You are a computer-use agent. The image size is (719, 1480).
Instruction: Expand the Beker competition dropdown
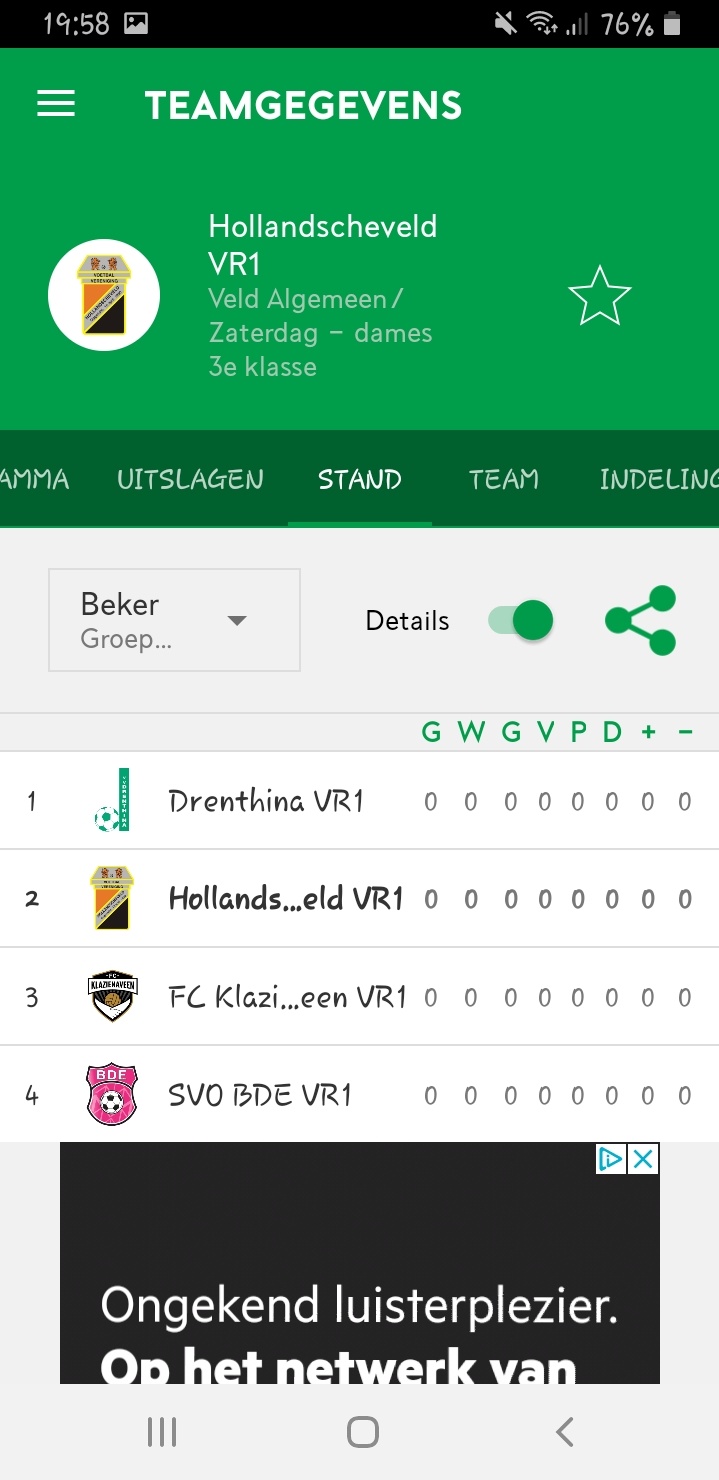point(174,620)
